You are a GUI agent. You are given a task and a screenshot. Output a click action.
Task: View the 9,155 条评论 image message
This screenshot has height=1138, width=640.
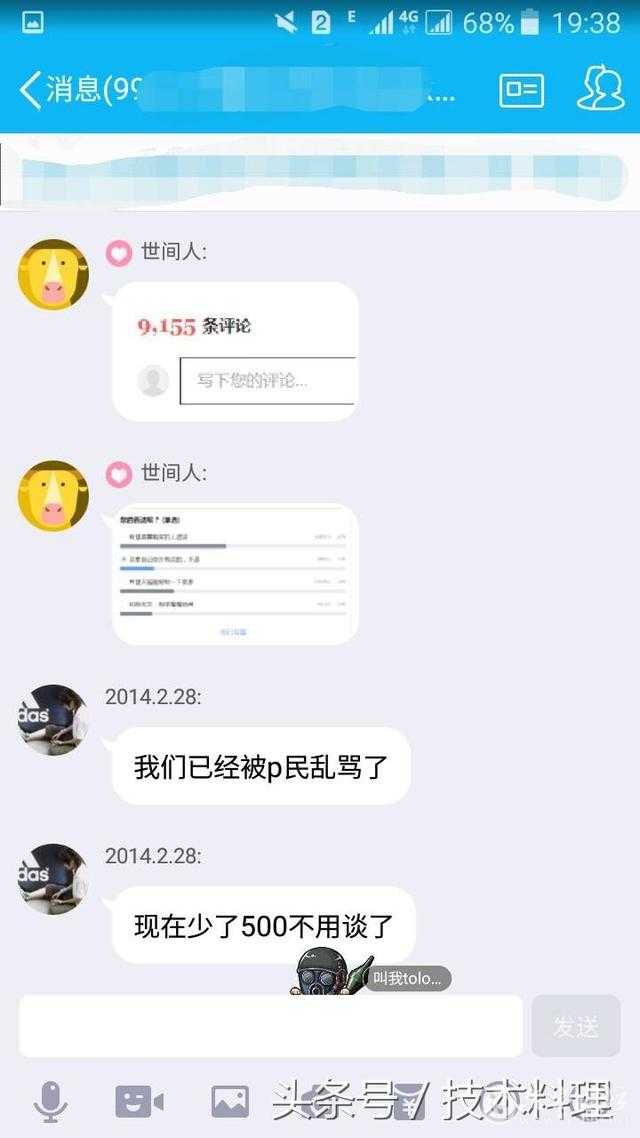point(235,351)
